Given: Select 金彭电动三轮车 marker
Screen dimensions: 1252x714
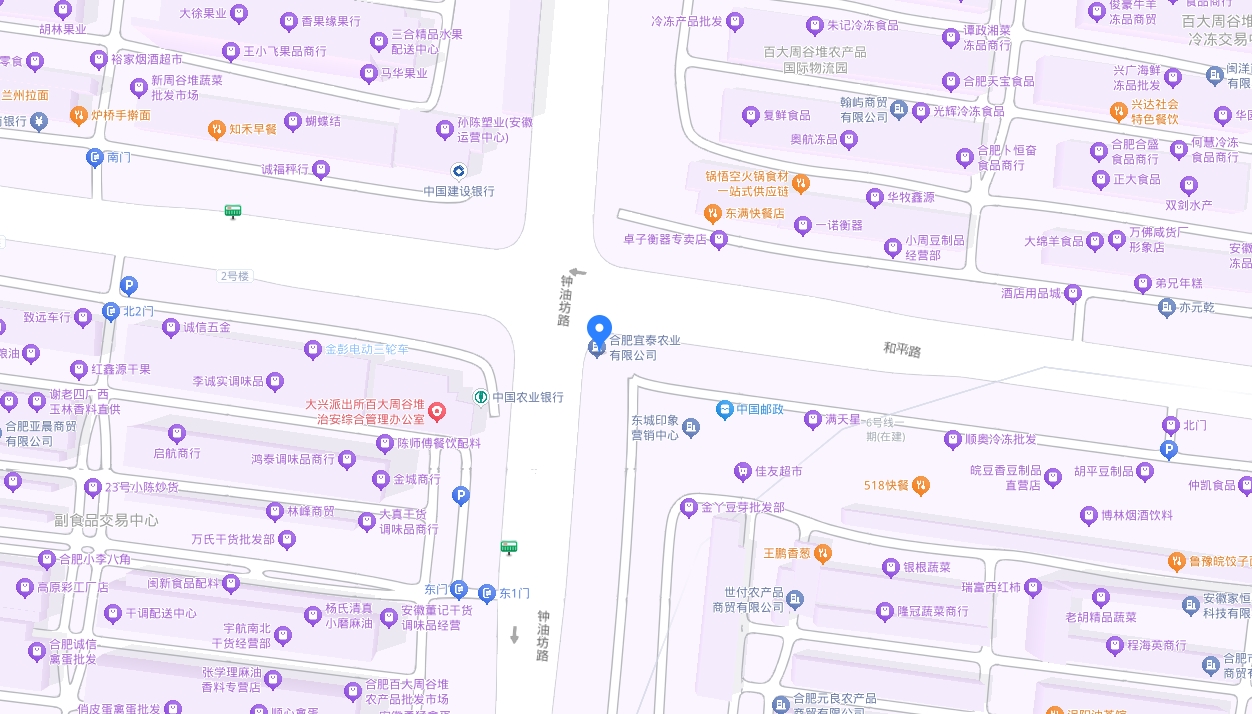Looking at the screenshot, I should point(315,349).
